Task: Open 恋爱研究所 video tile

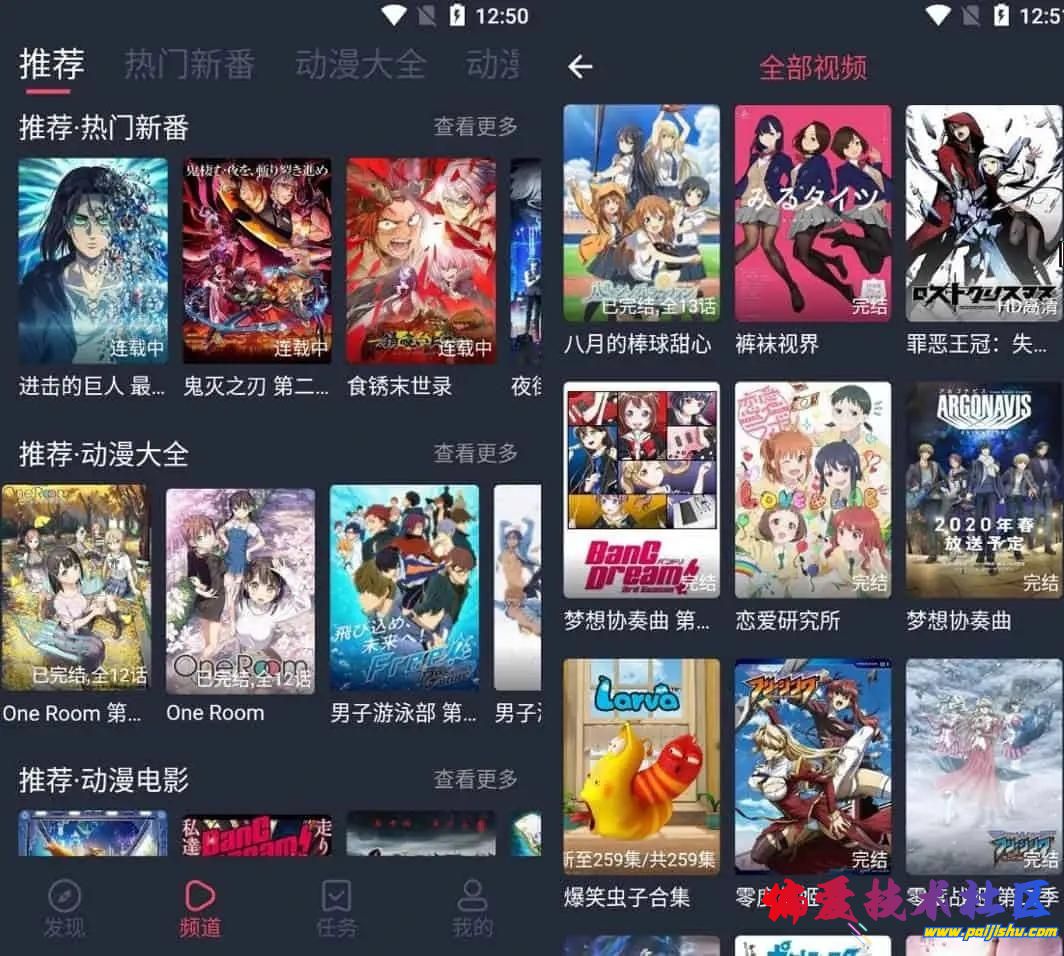Action: tap(813, 490)
